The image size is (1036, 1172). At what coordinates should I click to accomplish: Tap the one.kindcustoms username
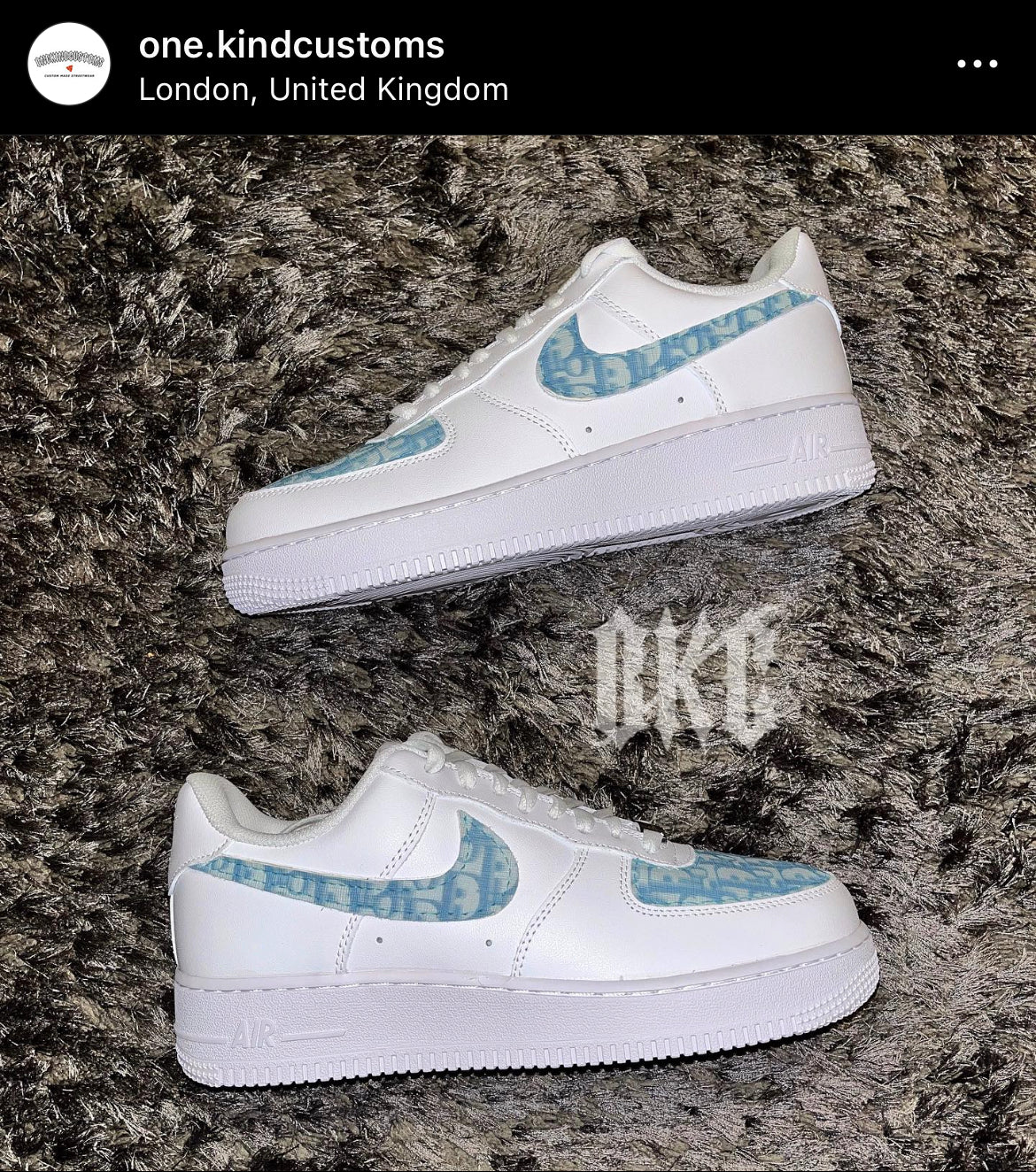click(x=291, y=45)
